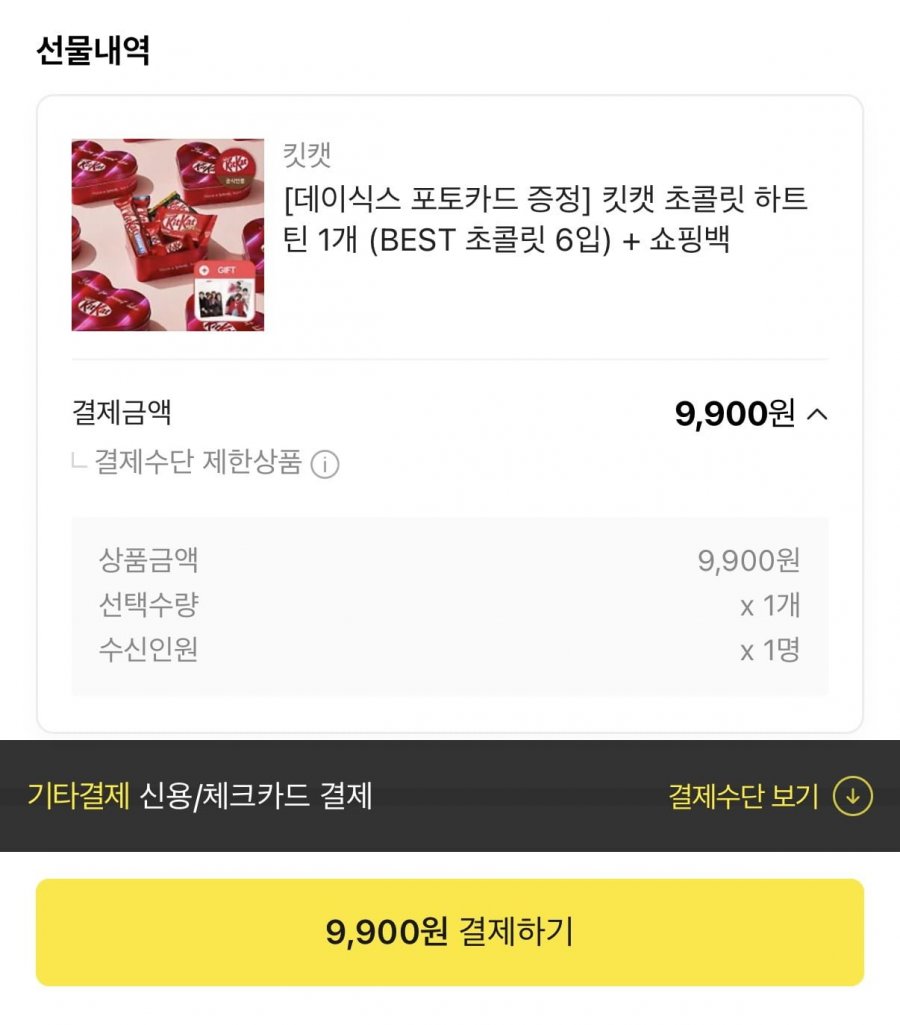Screen dimensions: 900x1025
Task: Open the KitKat heart tin product image
Action: click(x=168, y=235)
